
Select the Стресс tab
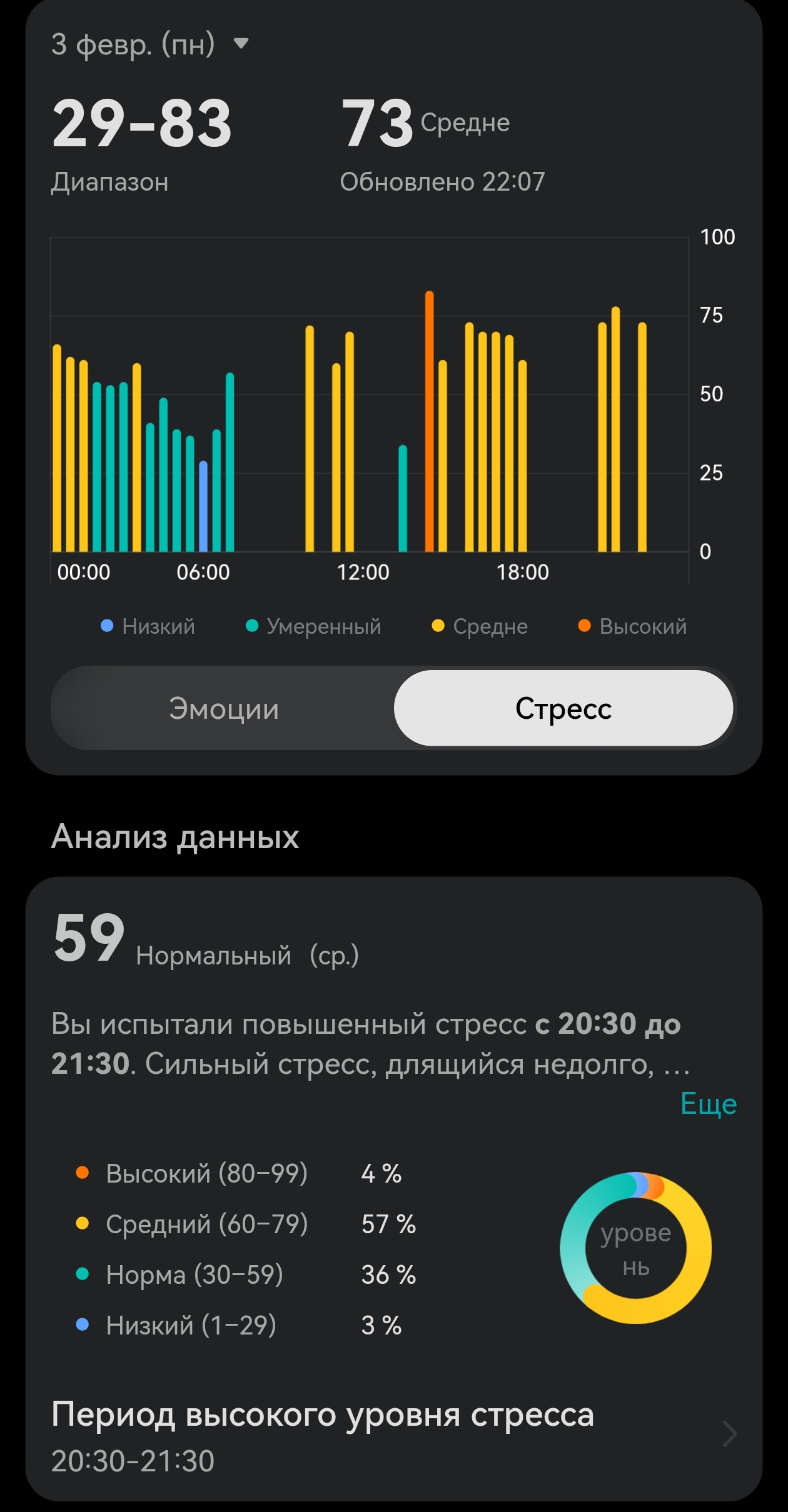click(563, 709)
